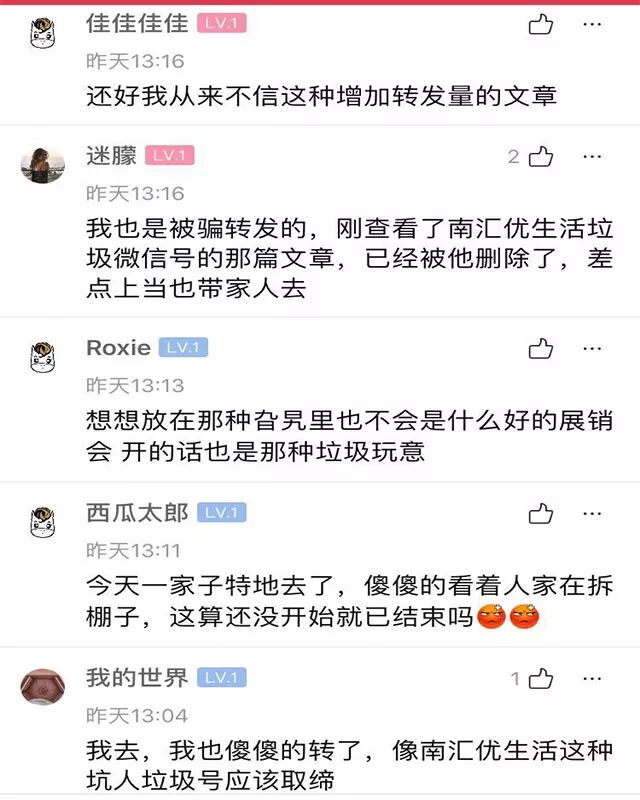Open 佳佳佳佳's profile avatar
The width and height of the screenshot is (640, 800).
(42, 32)
